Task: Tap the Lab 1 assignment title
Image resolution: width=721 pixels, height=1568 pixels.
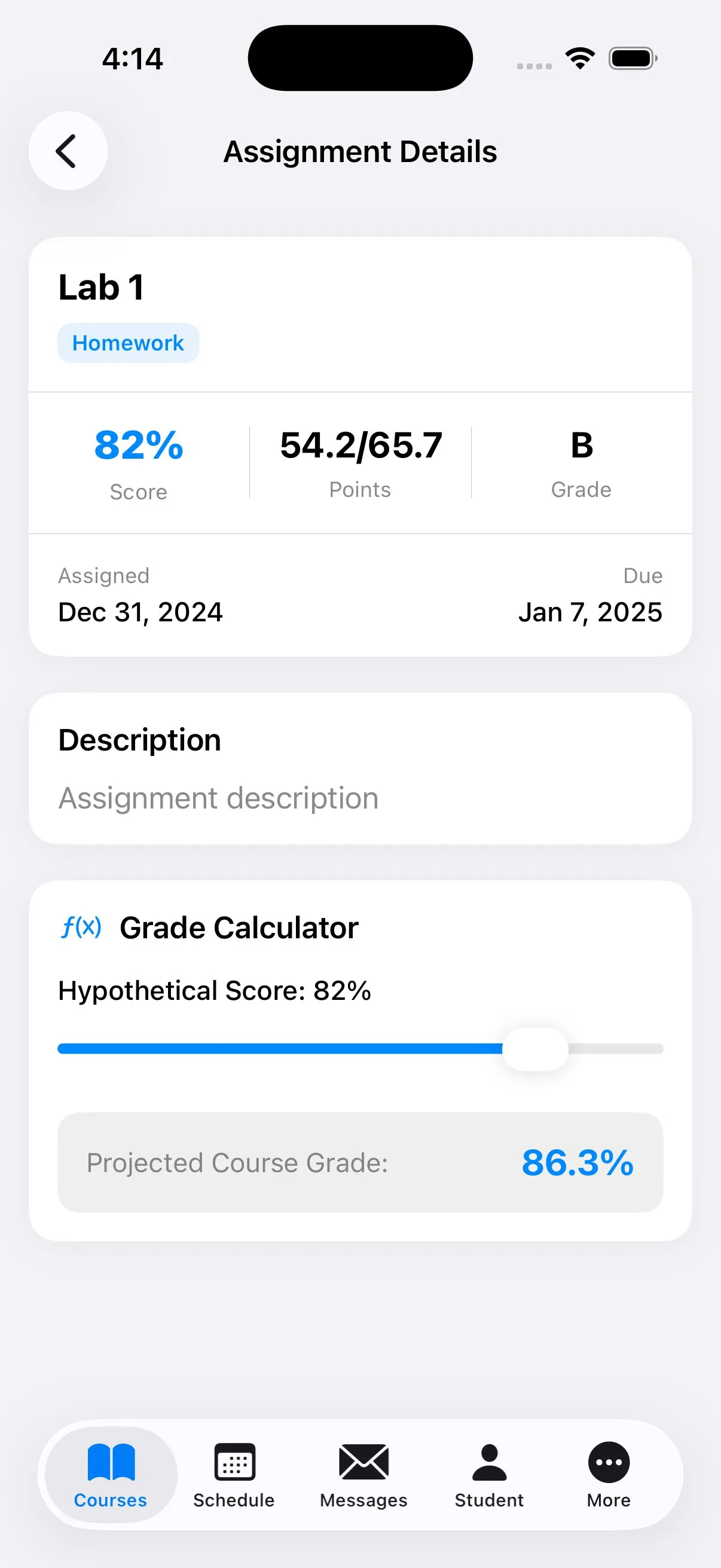Action: click(x=101, y=287)
